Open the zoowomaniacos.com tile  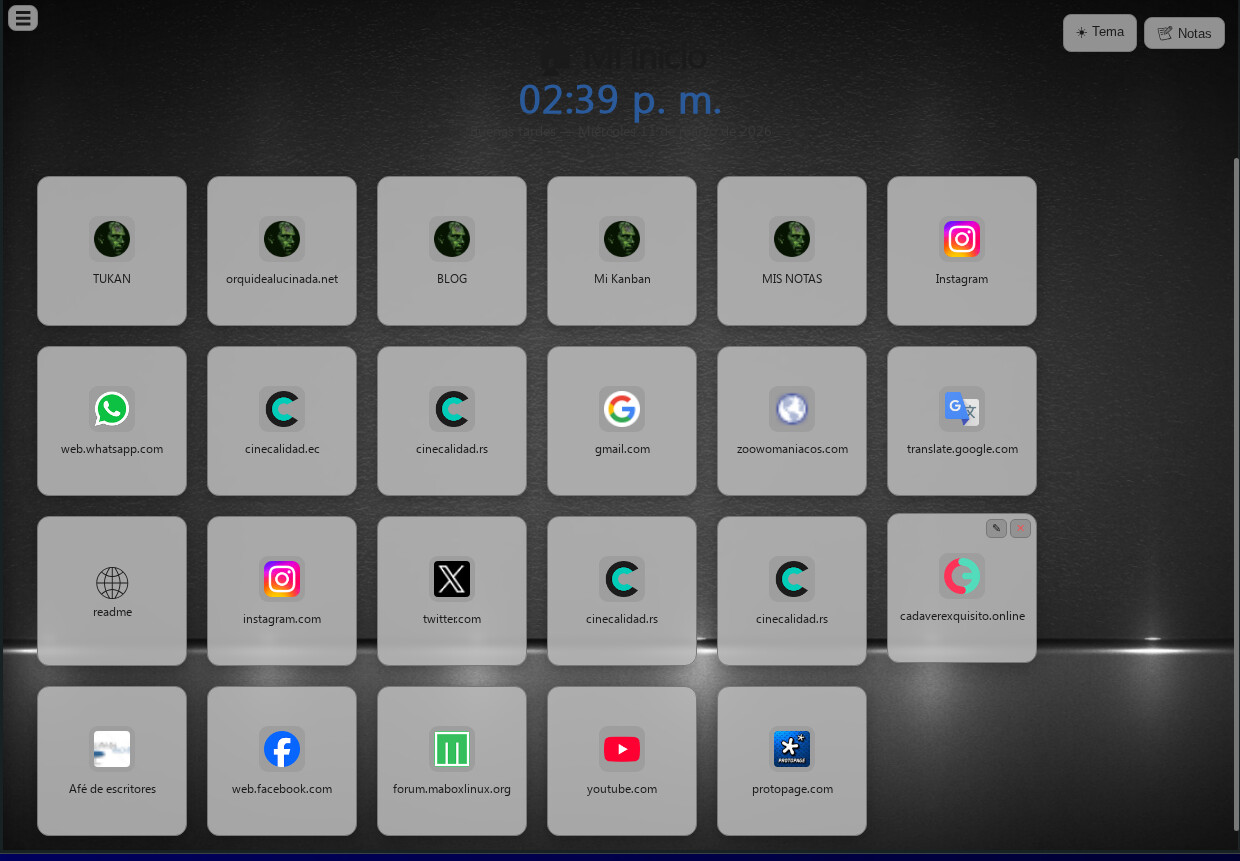point(792,421)
